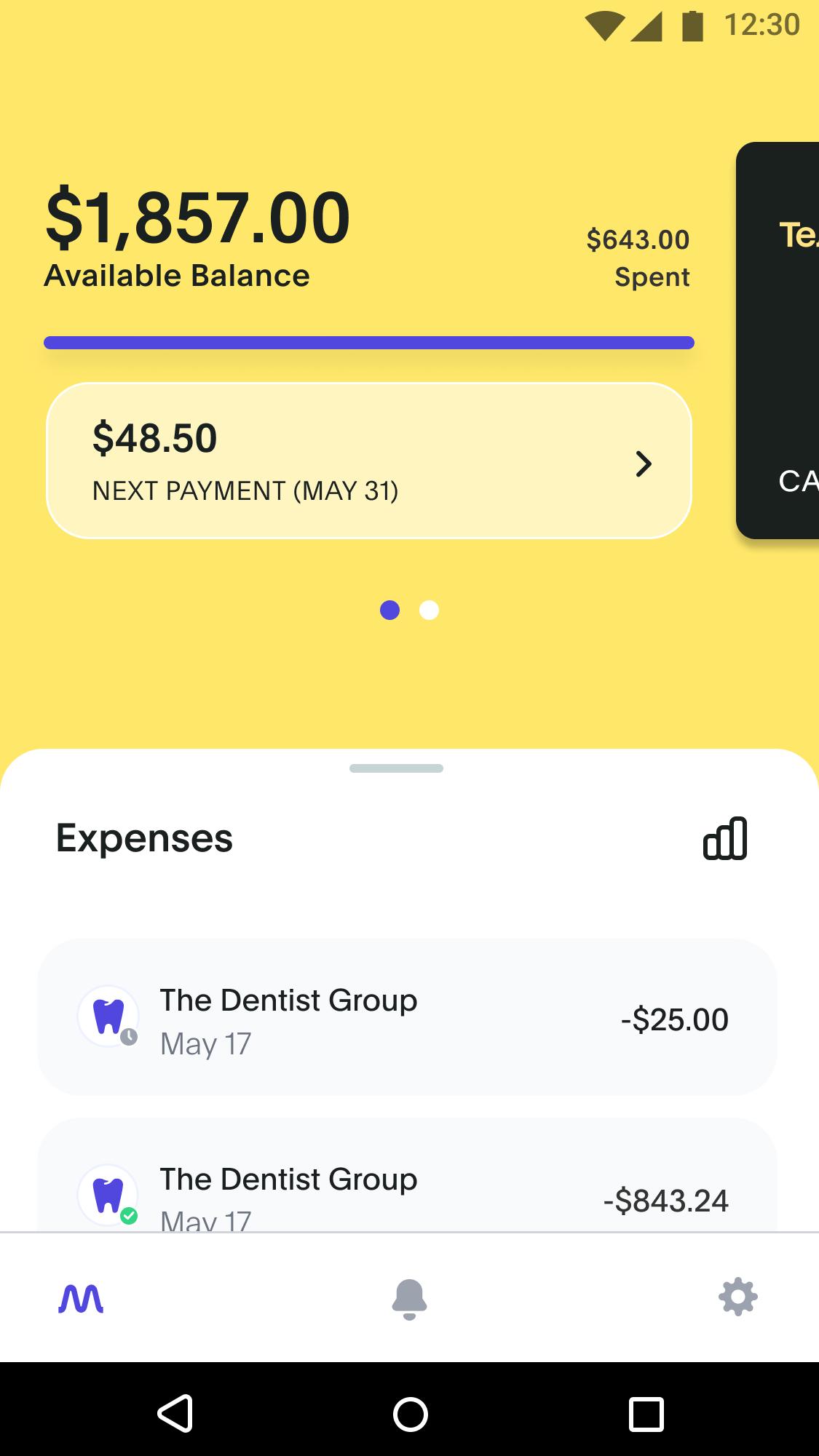Select the second page indicator dot
This screenshot has width=819, height=1456.
point(430,610)
